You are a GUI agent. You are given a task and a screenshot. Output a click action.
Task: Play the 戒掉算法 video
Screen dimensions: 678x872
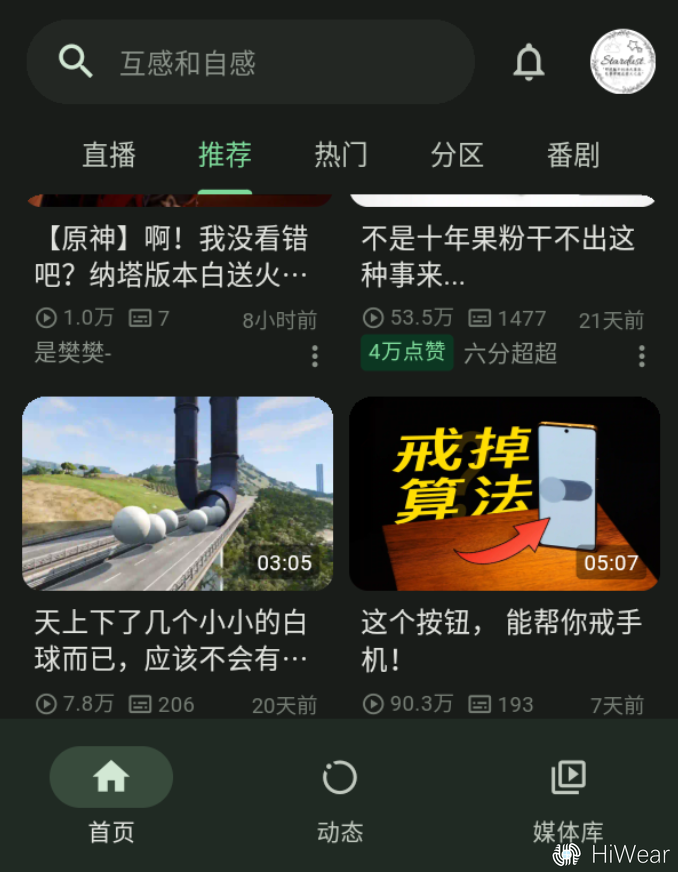[x=504, y=493]
